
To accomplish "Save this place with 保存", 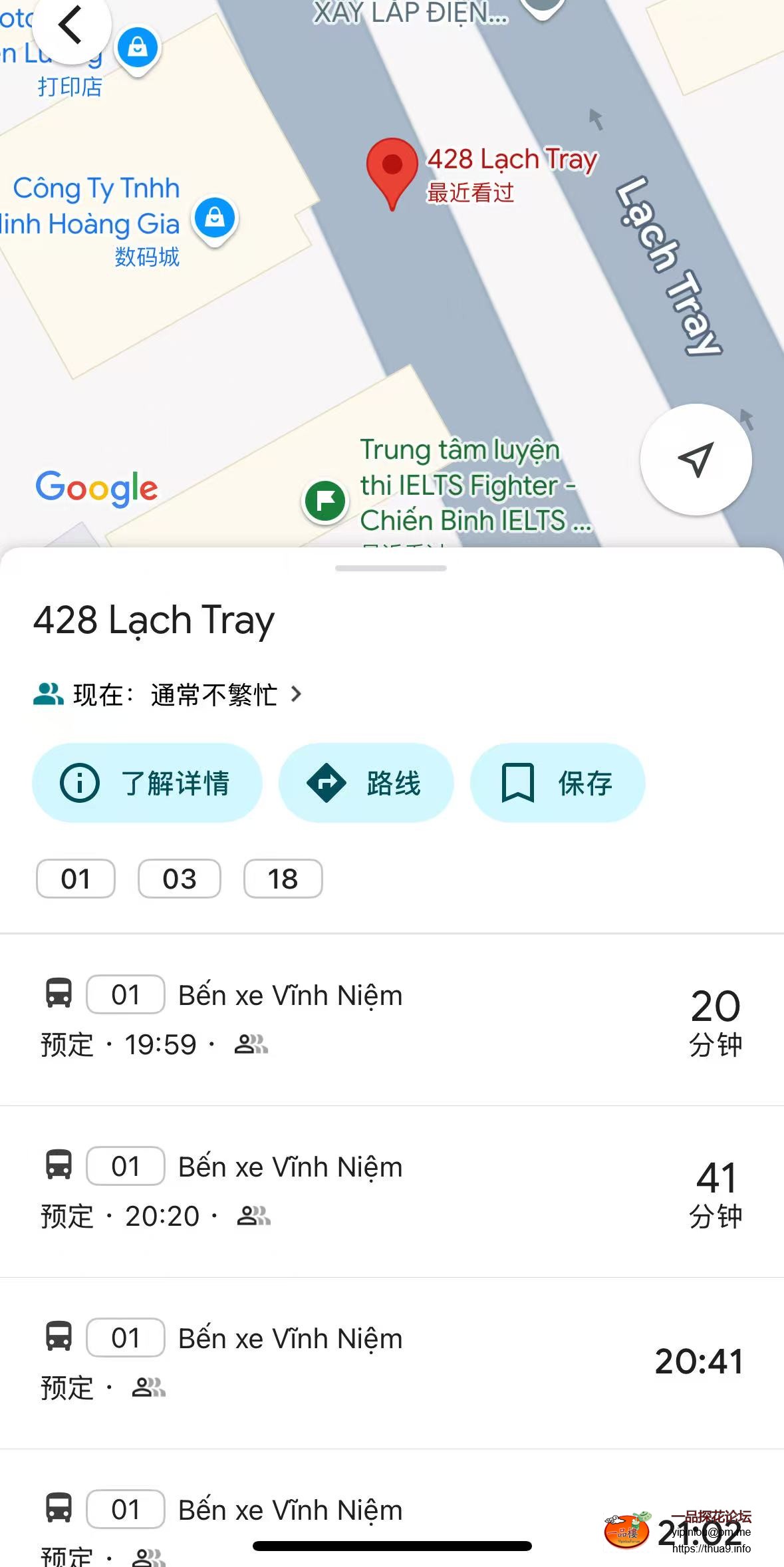I will 557,783.
